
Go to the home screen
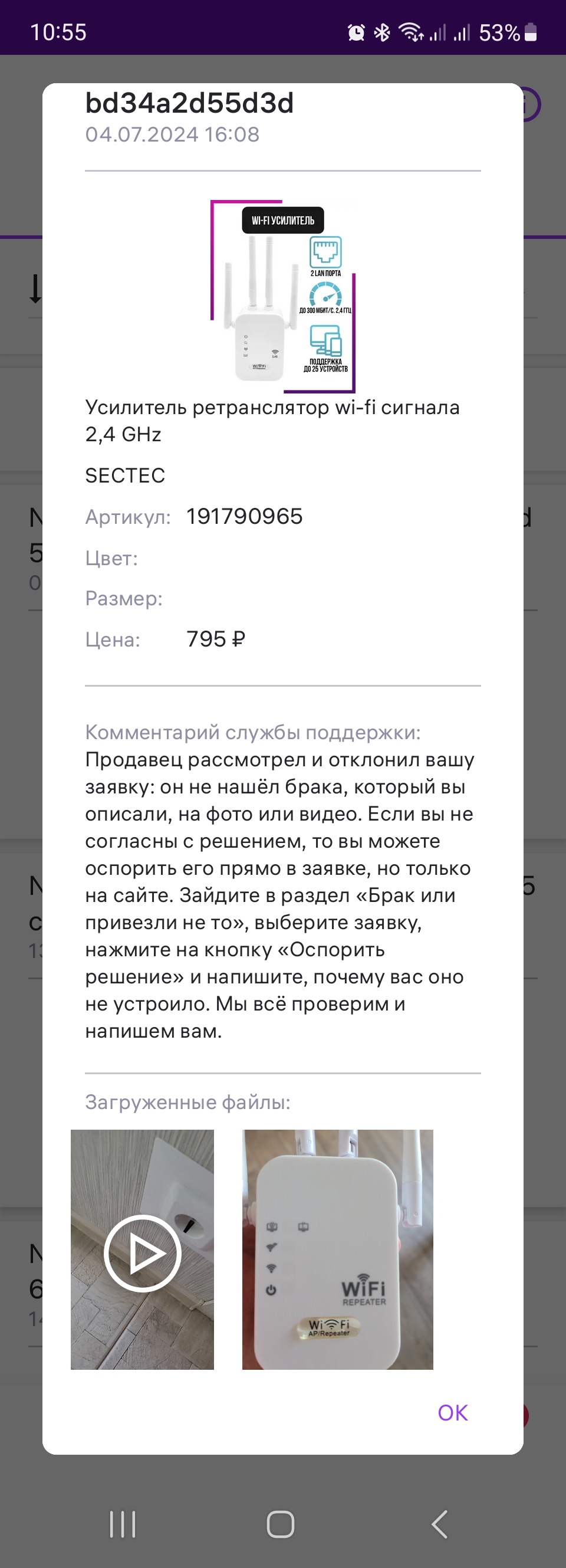pos(281,1524)
